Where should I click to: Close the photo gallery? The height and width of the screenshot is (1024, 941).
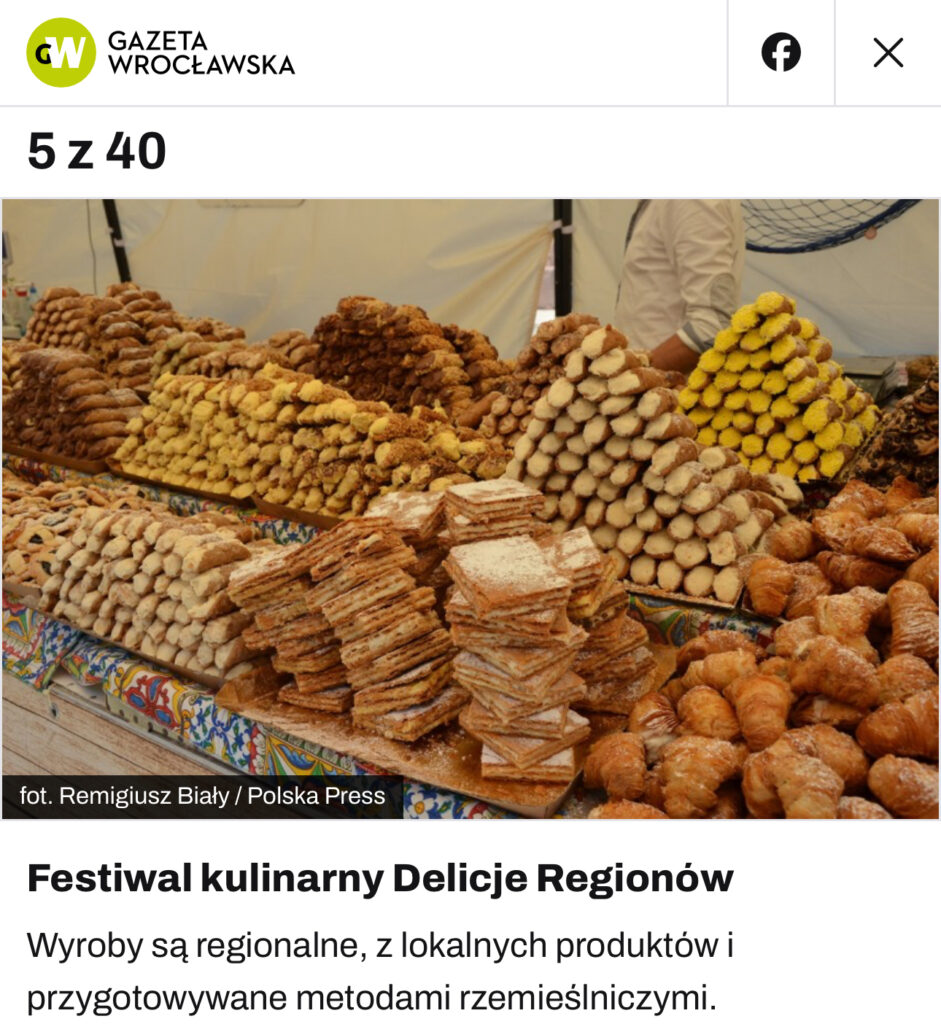pyautogui.click(x=888, y=52)
